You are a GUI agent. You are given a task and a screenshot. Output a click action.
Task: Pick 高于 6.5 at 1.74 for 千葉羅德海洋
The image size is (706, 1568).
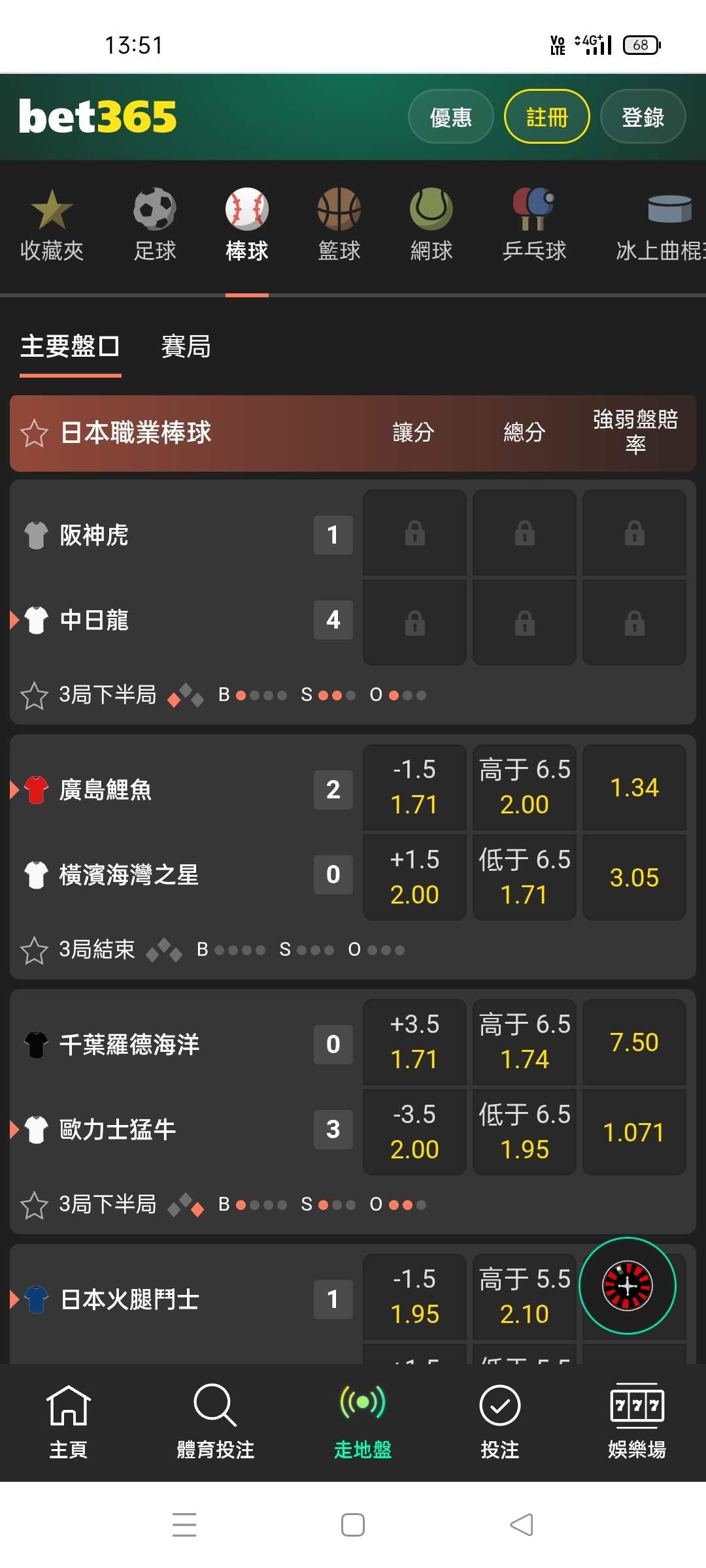click(524, 1041)
